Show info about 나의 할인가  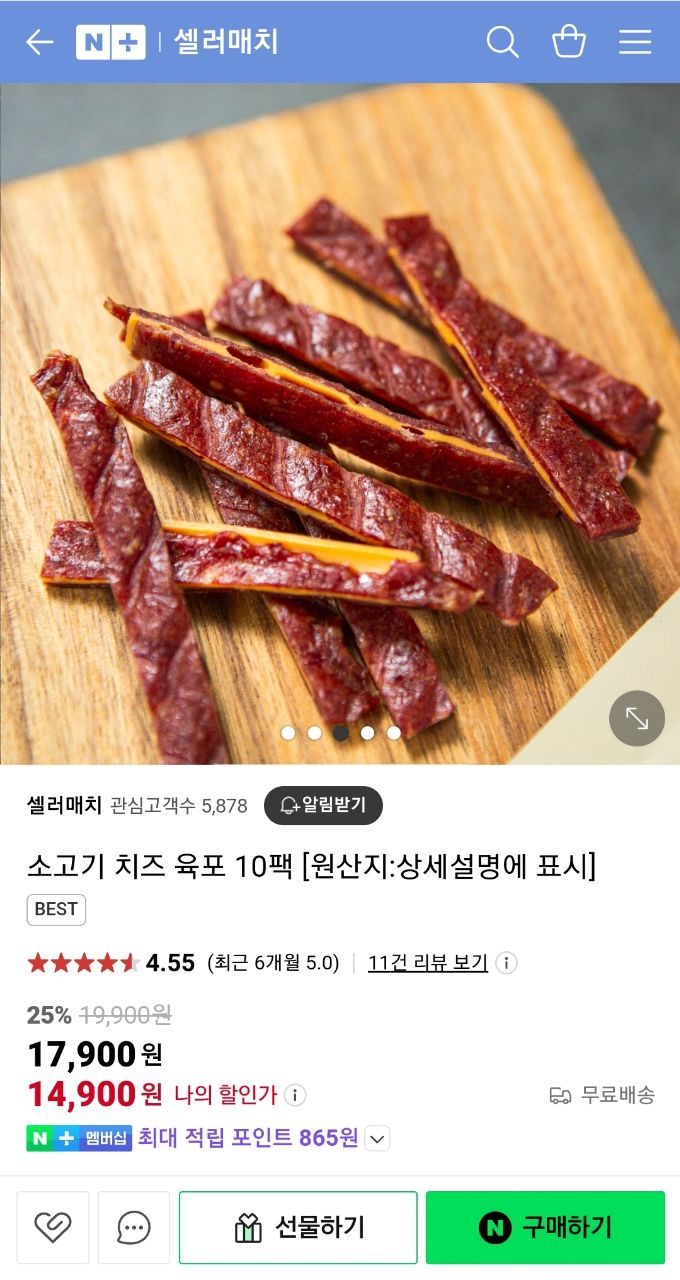(x=295, y=1095)
